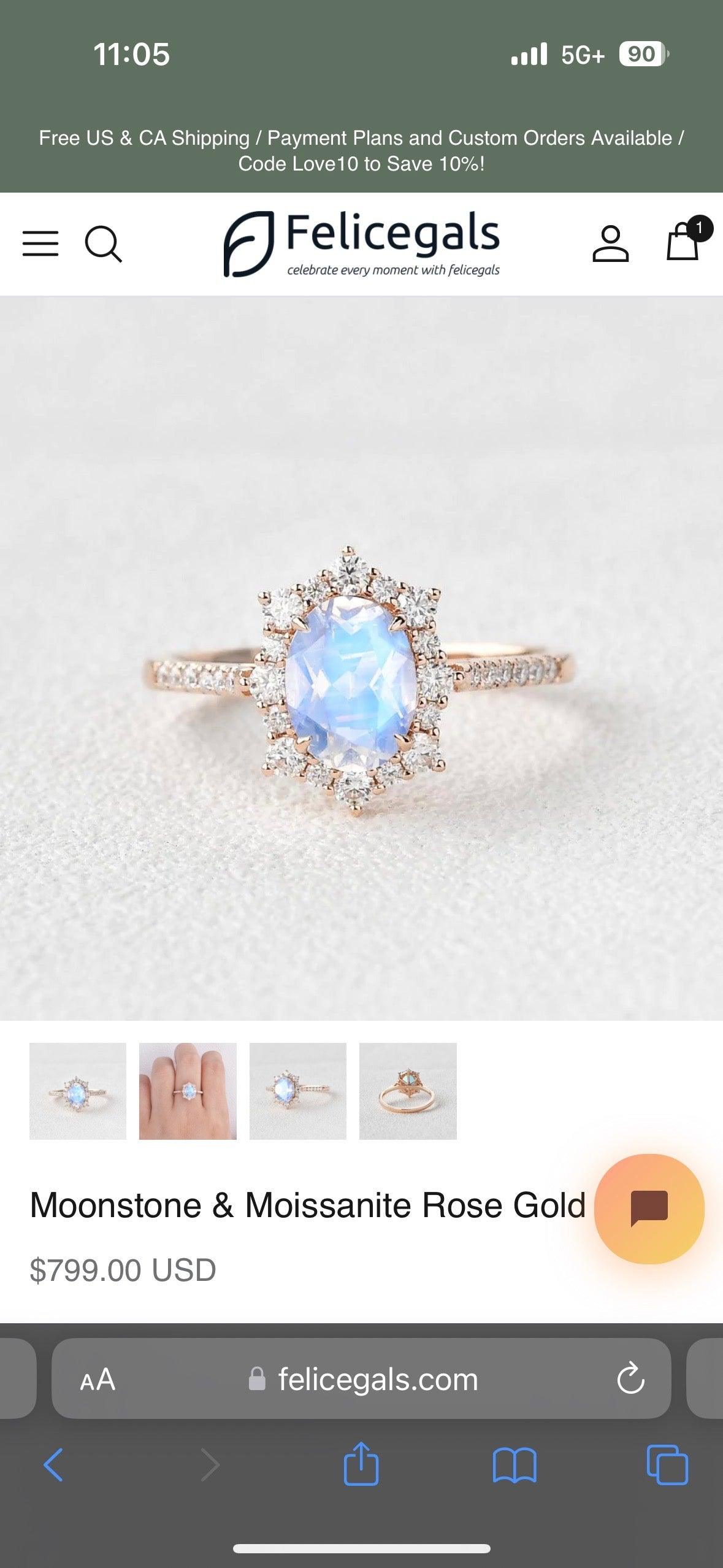Reload the page
The height and width of the screenshot is (1568, 723).
pos(630,1380)
